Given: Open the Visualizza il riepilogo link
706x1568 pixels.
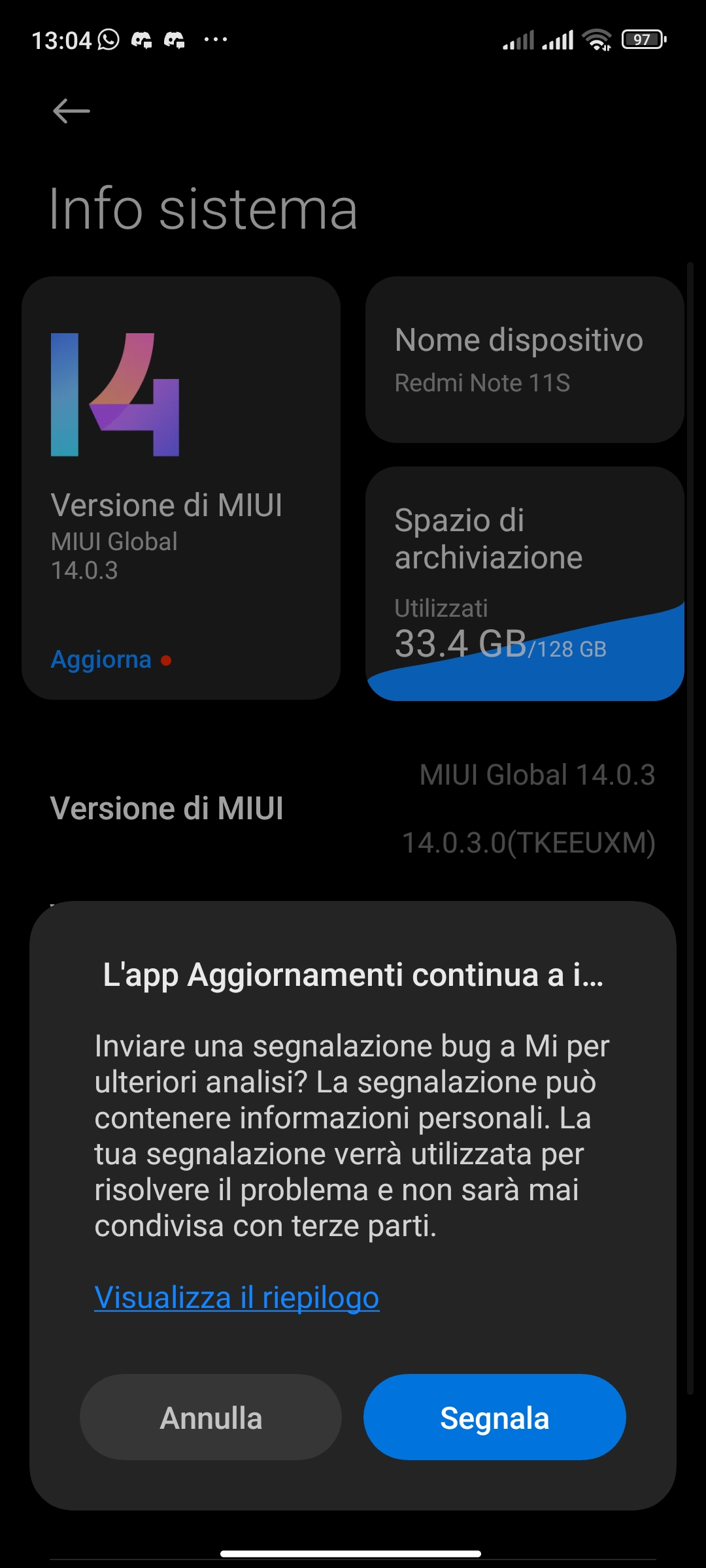Looking at the screenshot, I should point(237,1298).
